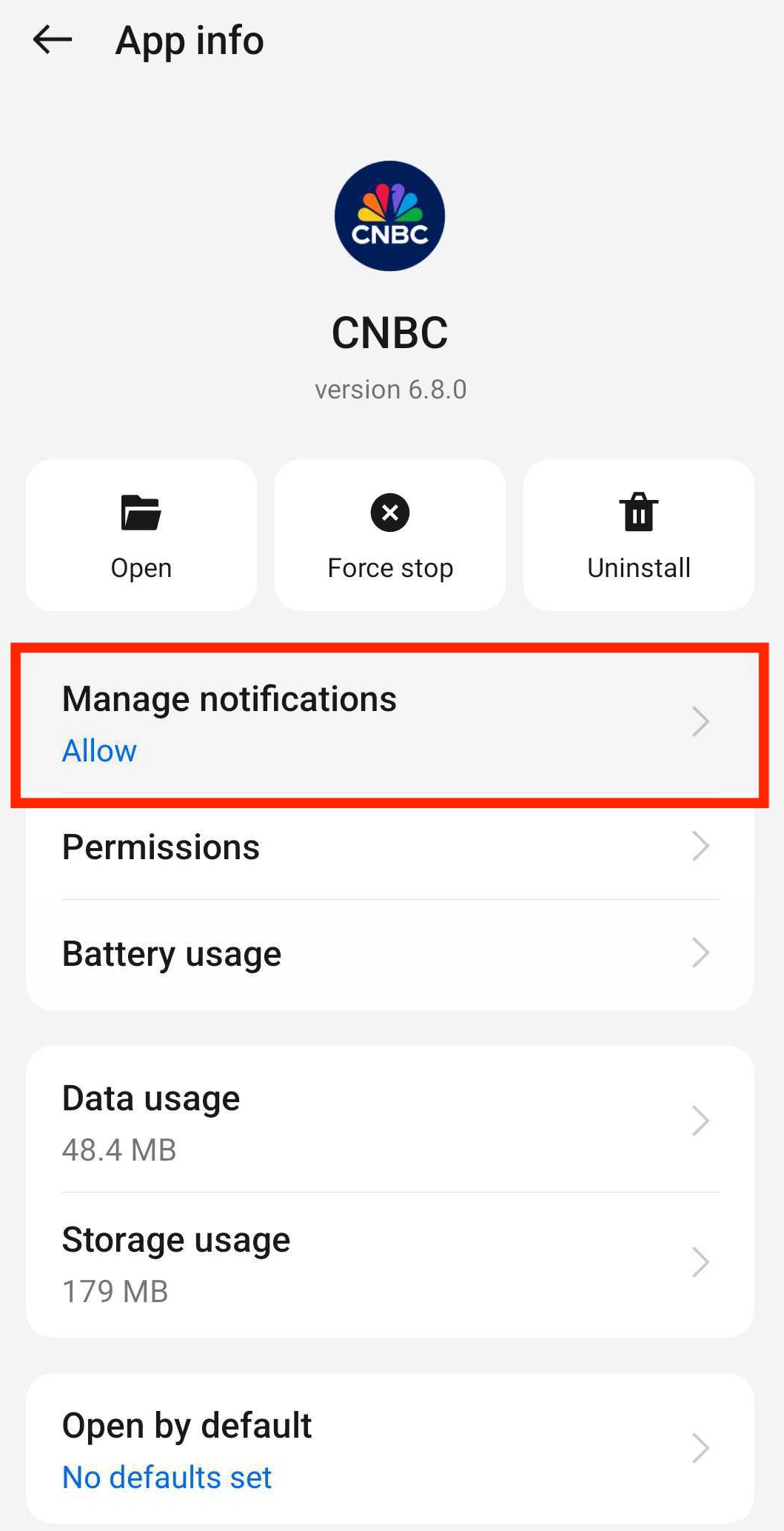784x1531 pixels.
Task: Open Battery usage details
Action: coord(390,954)
